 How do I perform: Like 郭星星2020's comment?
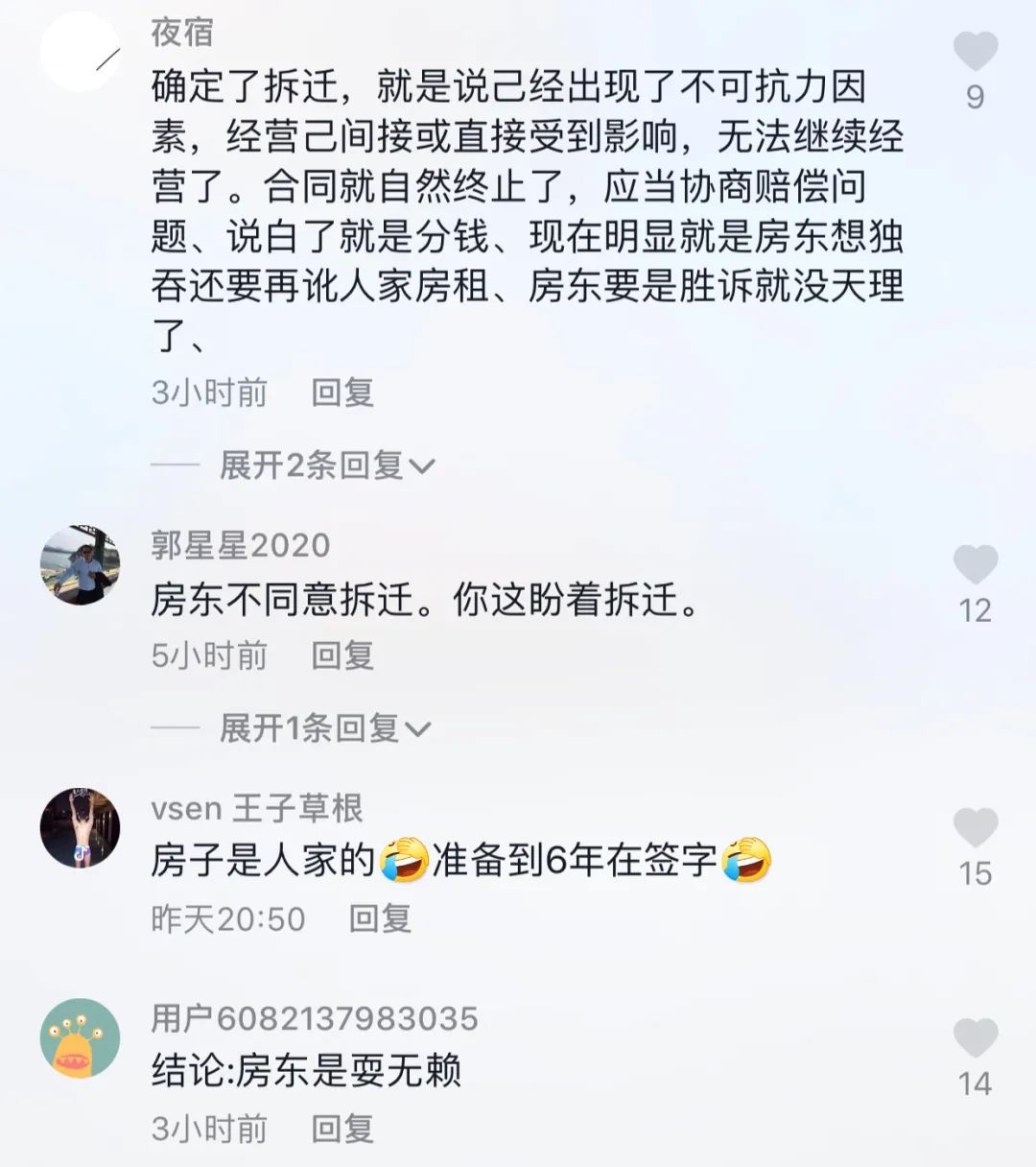coord(975,564)
